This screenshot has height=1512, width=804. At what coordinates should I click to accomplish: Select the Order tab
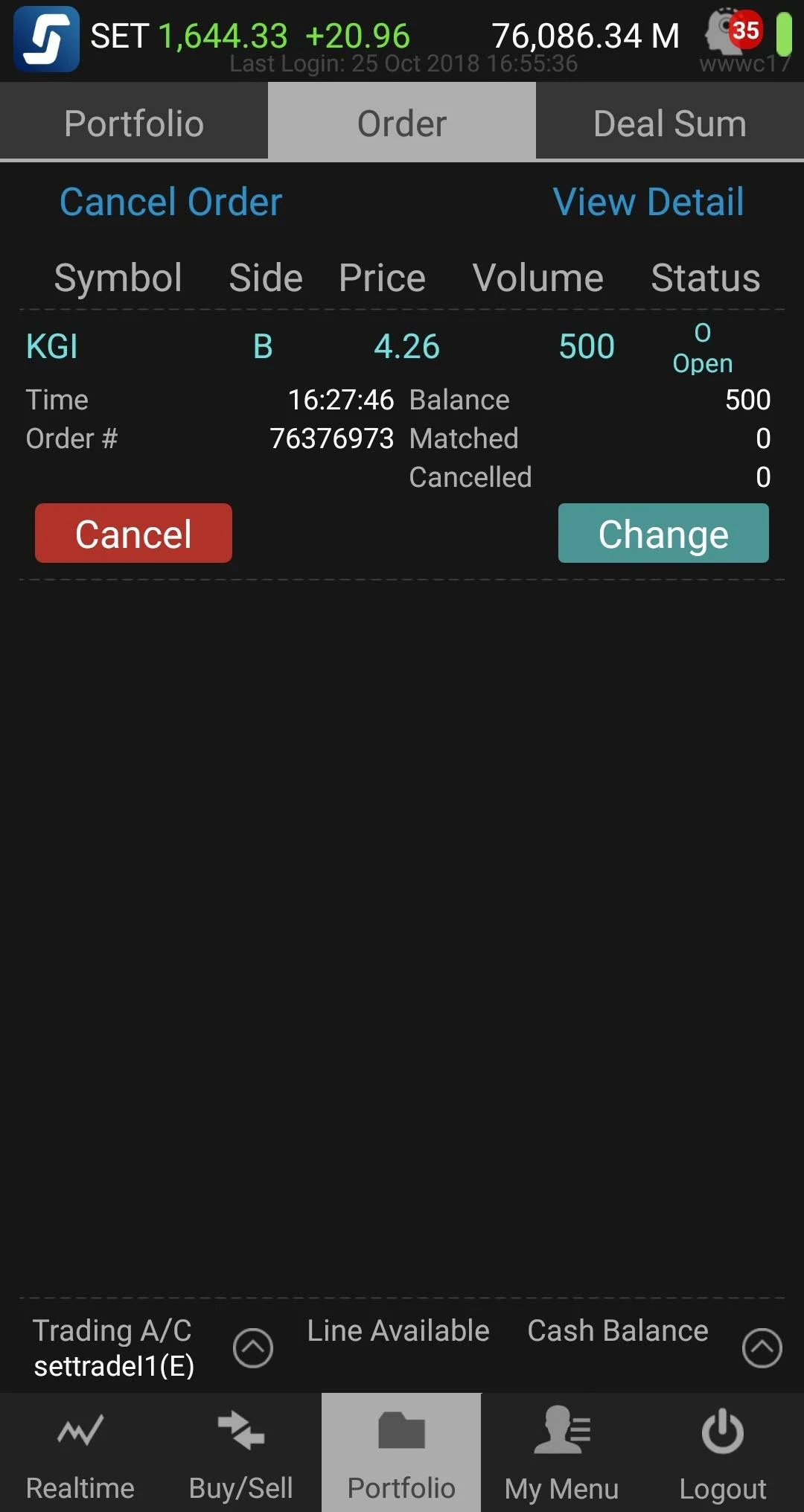[x=402, y=123]
